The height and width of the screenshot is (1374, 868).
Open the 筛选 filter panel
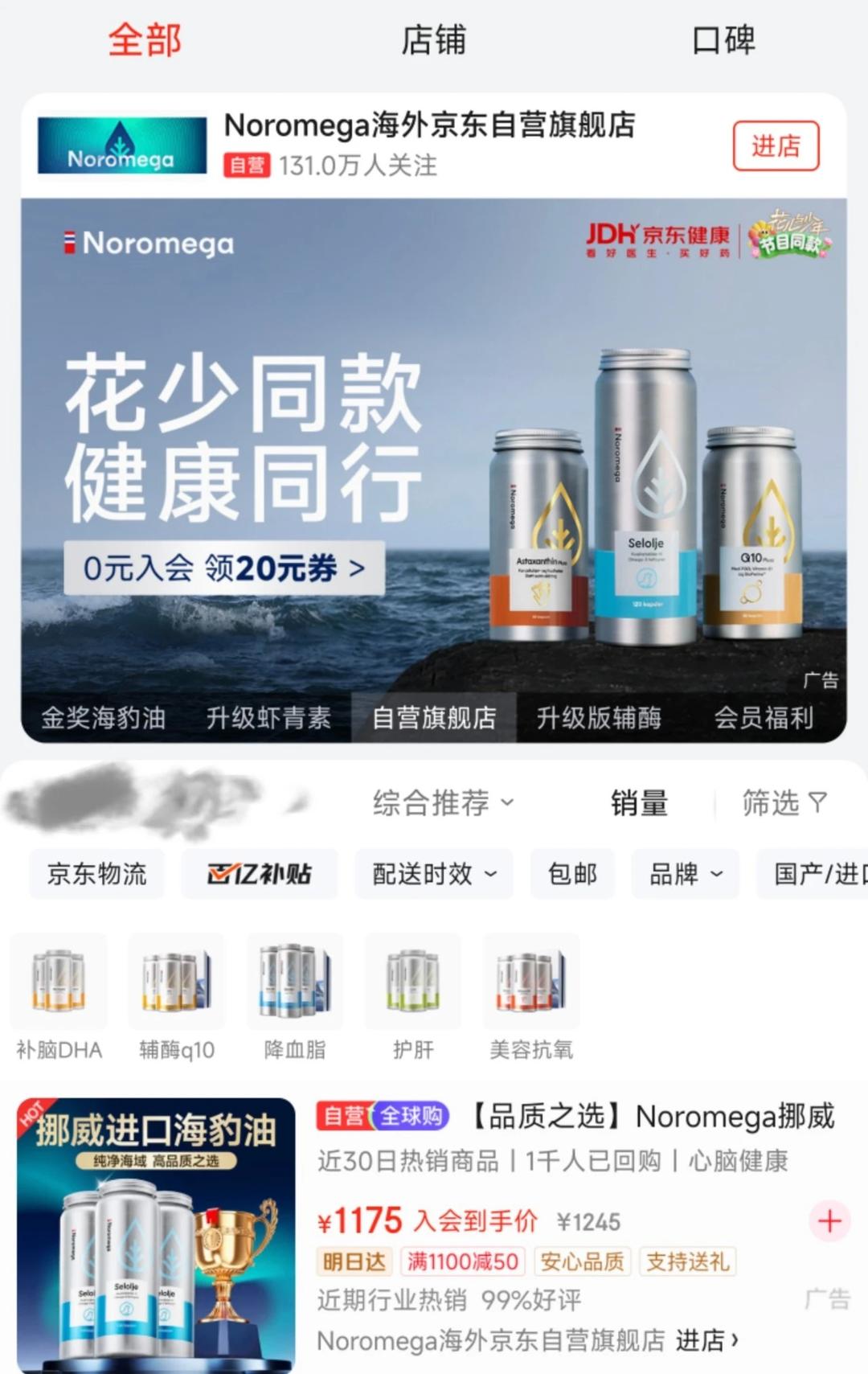(783, 802)
